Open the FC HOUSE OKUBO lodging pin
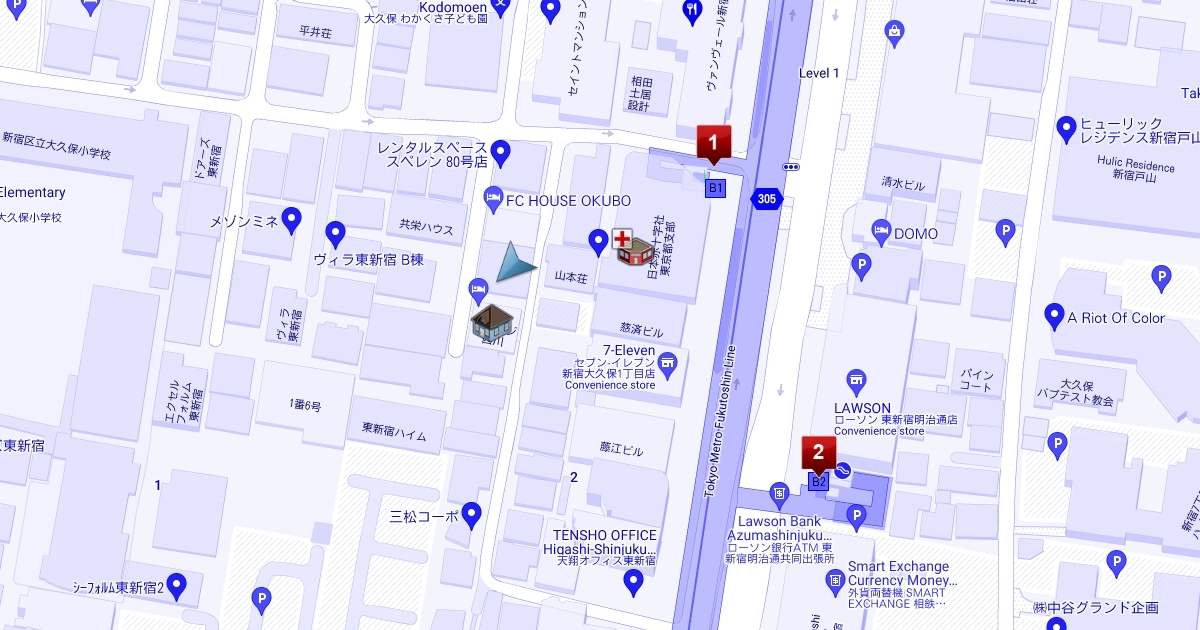Image resolution: width=1200 pixels, height=630 pixels. pos(492,199)
